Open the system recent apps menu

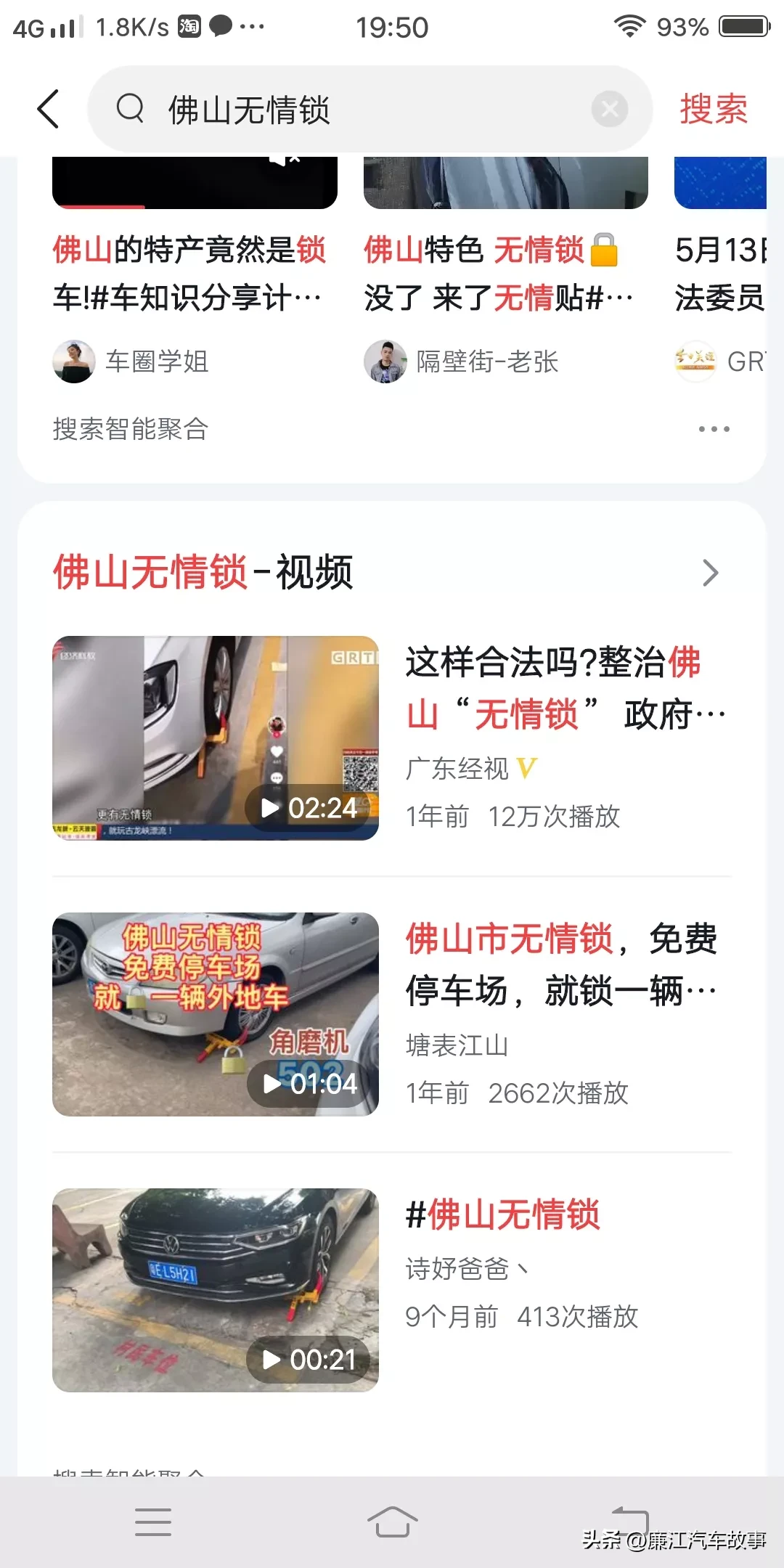click(x=153, y=1522)
